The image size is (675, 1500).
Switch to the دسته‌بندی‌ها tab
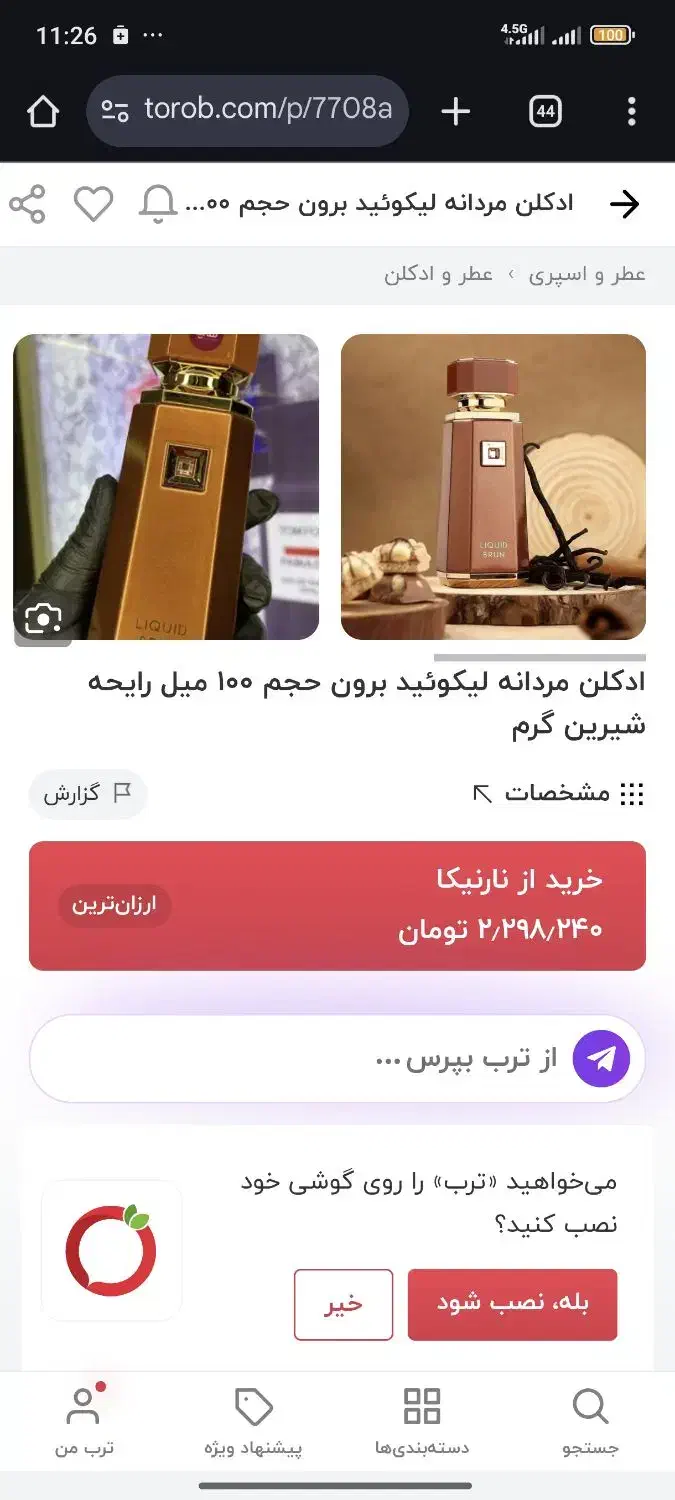[421, 1420]
